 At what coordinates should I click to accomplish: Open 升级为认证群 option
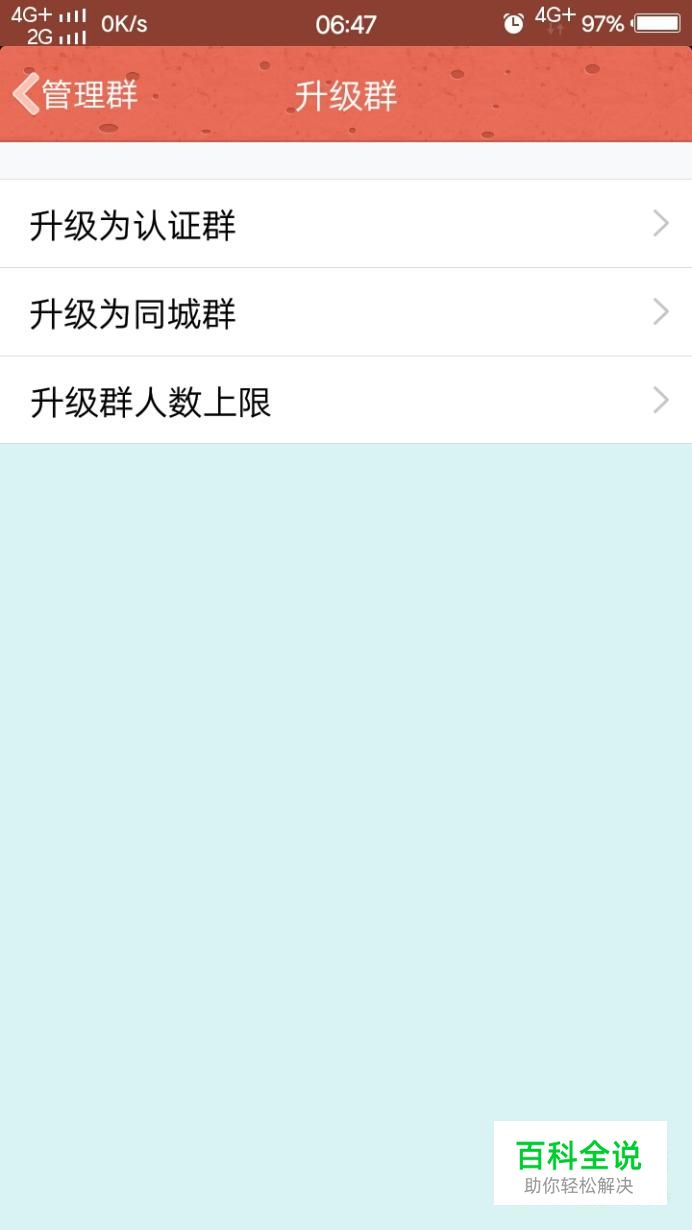345,225
